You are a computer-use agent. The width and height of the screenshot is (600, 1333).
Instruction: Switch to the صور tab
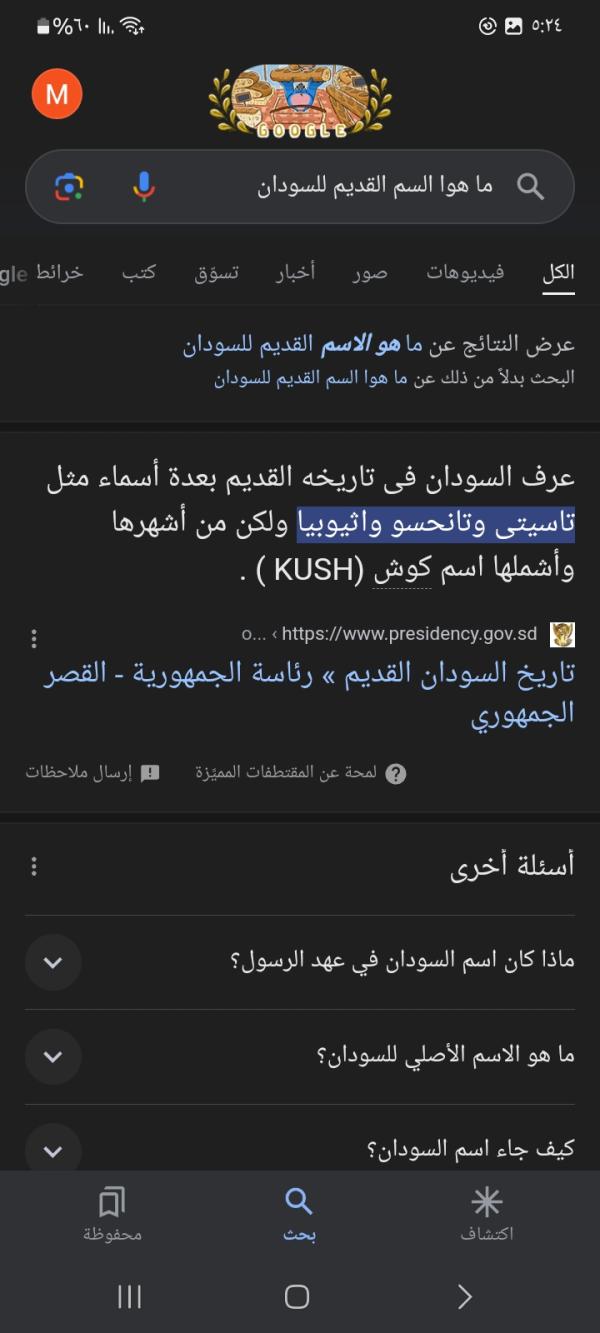click(369, 272)
